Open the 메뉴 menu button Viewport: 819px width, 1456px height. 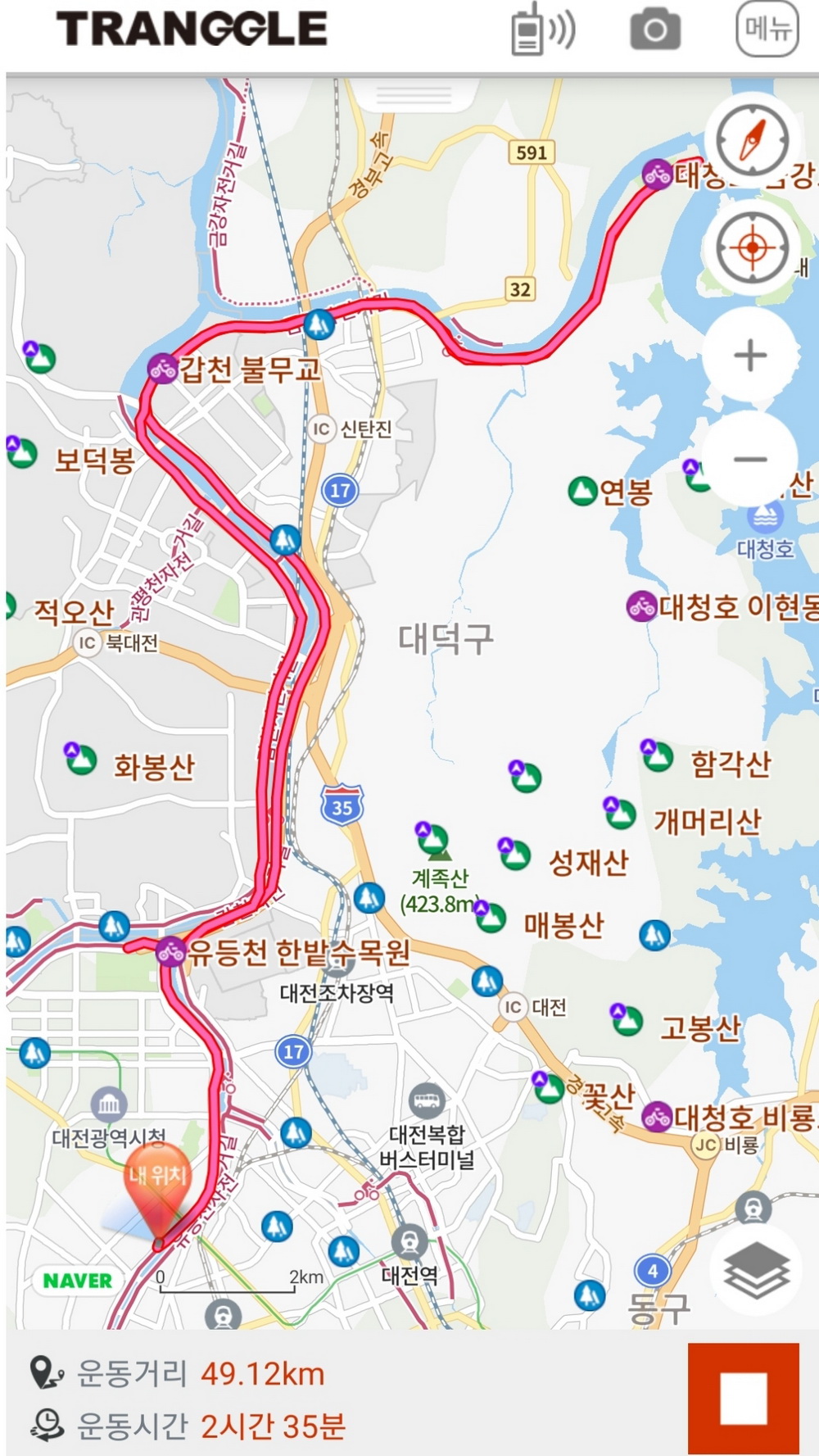coord(767,29)
